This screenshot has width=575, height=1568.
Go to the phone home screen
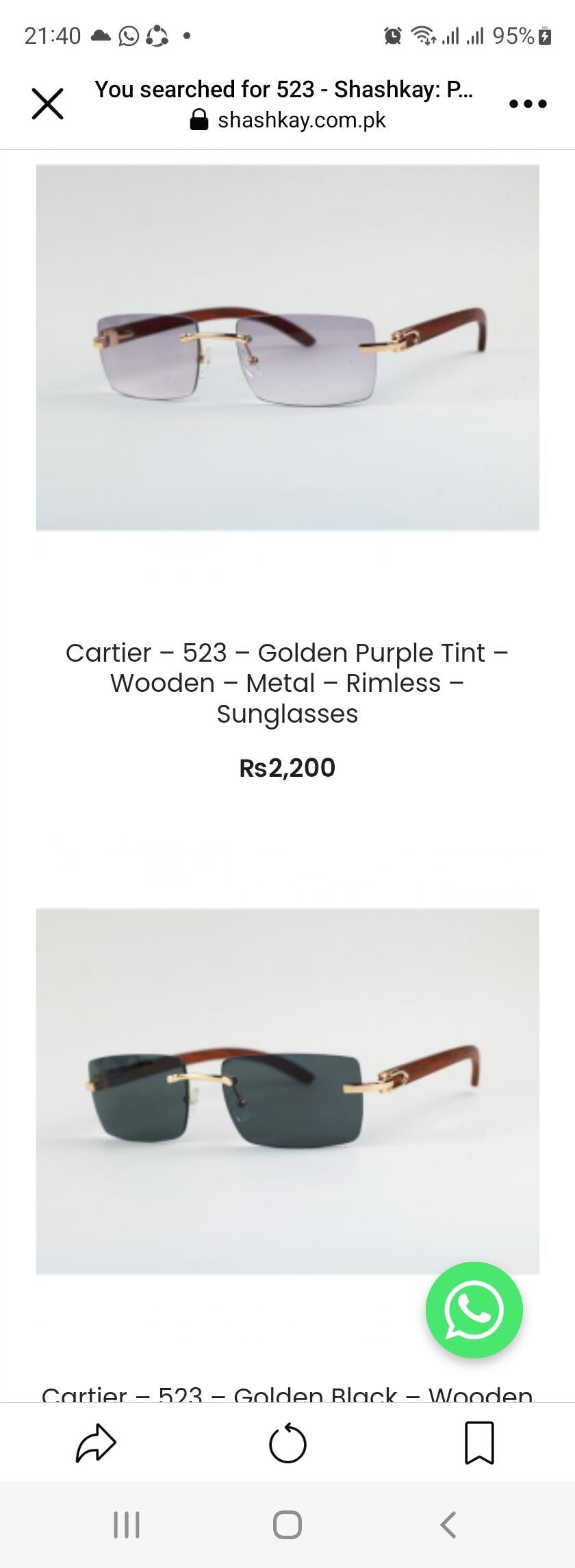[287, 1525]
